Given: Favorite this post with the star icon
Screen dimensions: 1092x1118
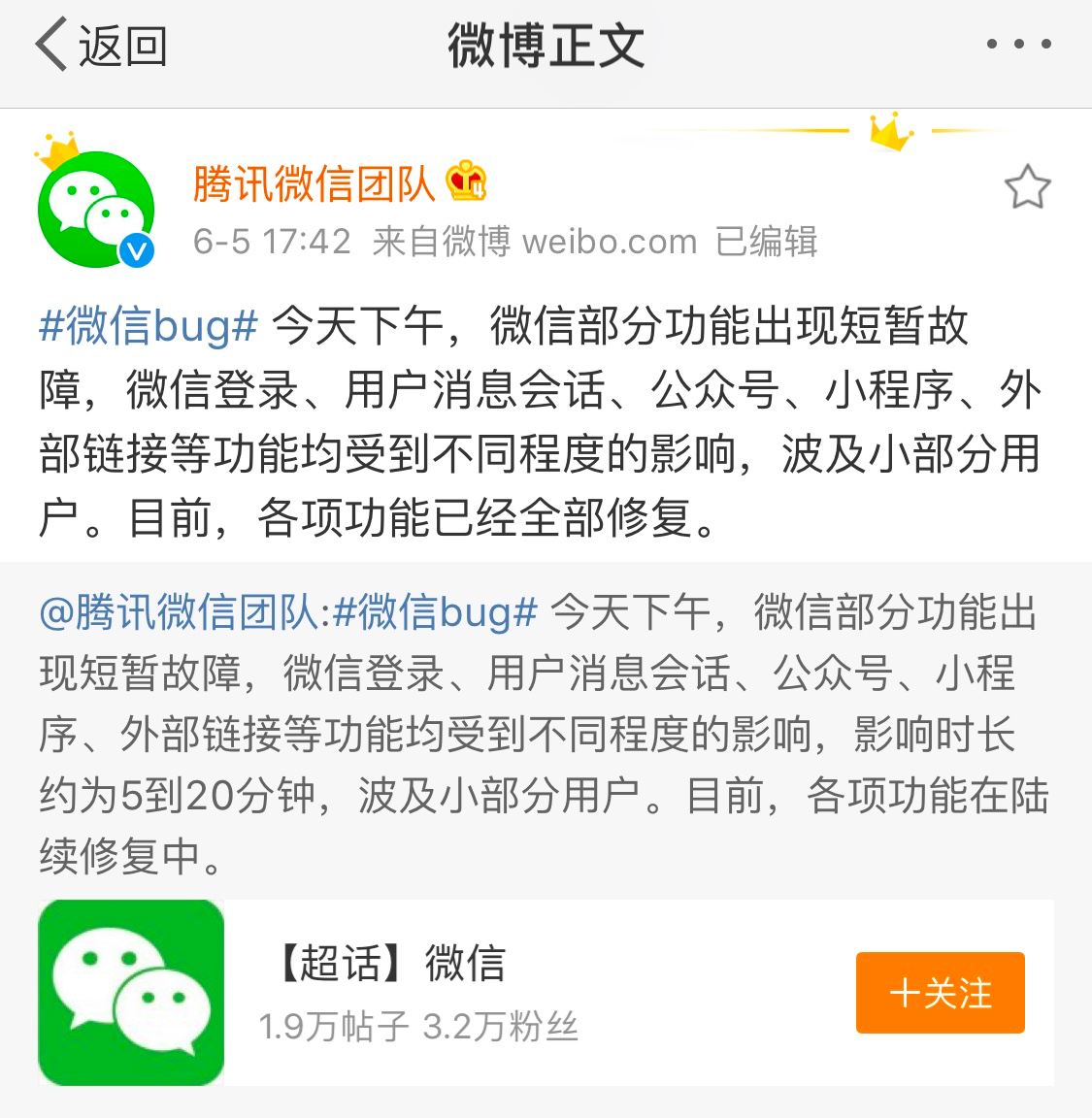Looking at the screenshot, I should (x=1027, y=187).
